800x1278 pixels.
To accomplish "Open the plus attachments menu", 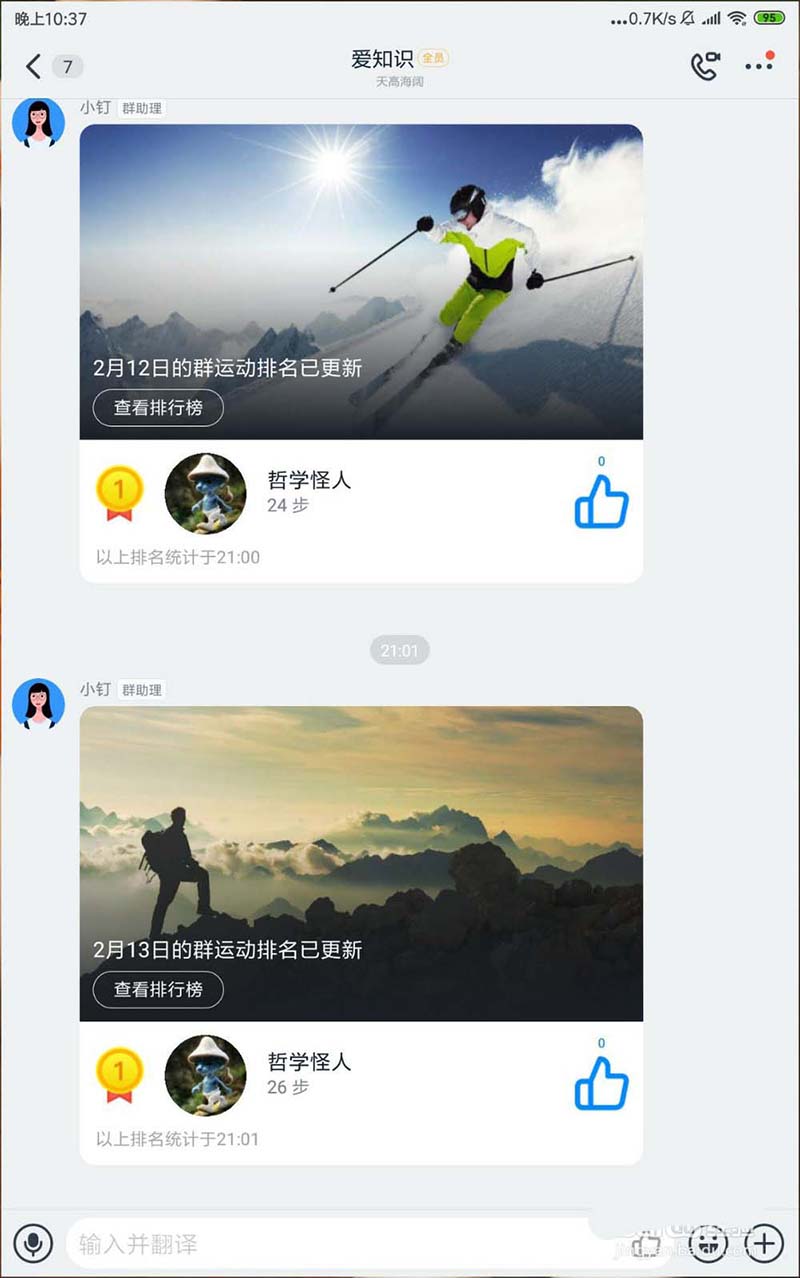I will (765, 1244).
